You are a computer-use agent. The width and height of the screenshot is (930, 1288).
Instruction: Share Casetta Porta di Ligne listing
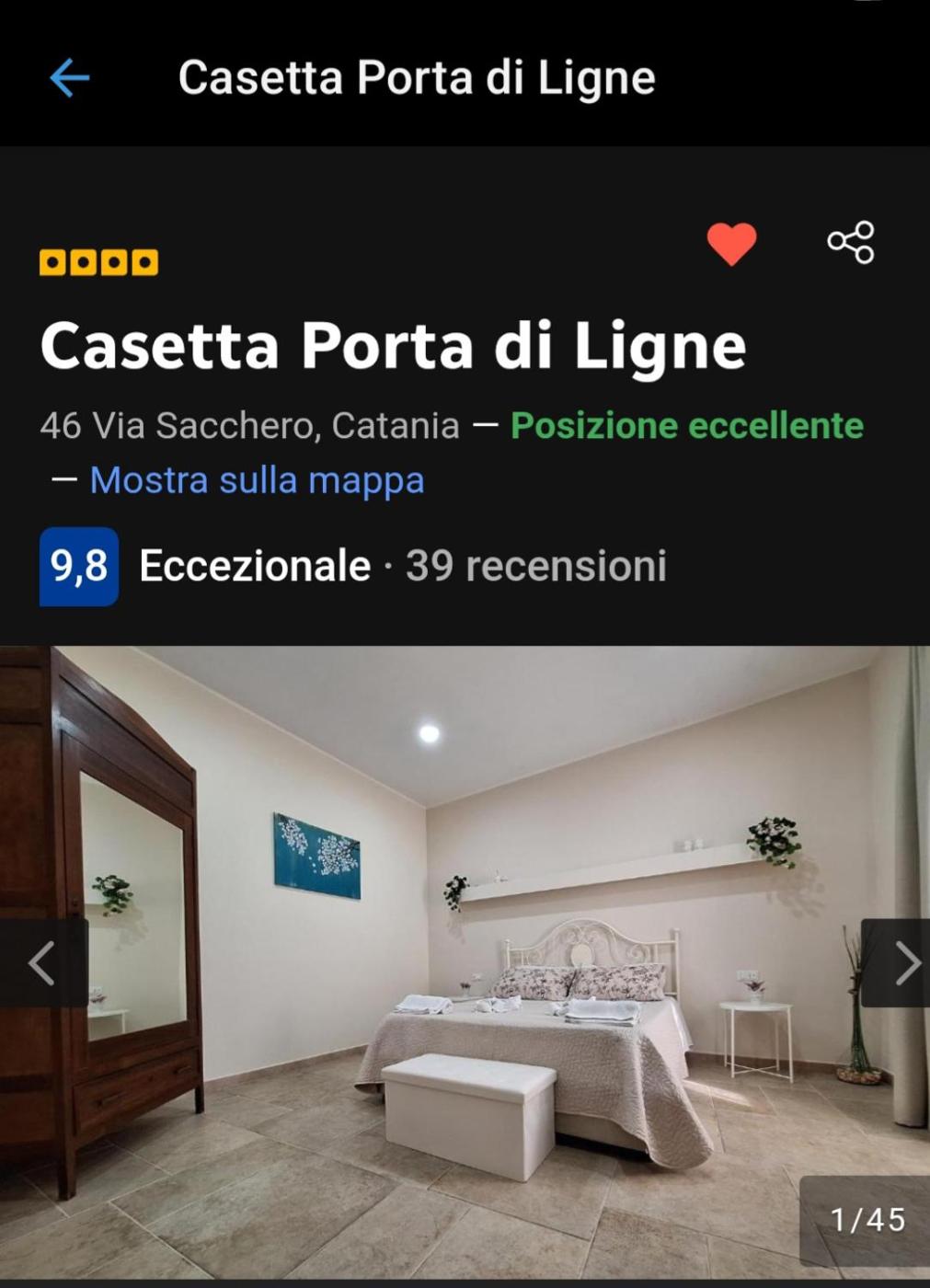pyautogui.click(x=851, y=243)
